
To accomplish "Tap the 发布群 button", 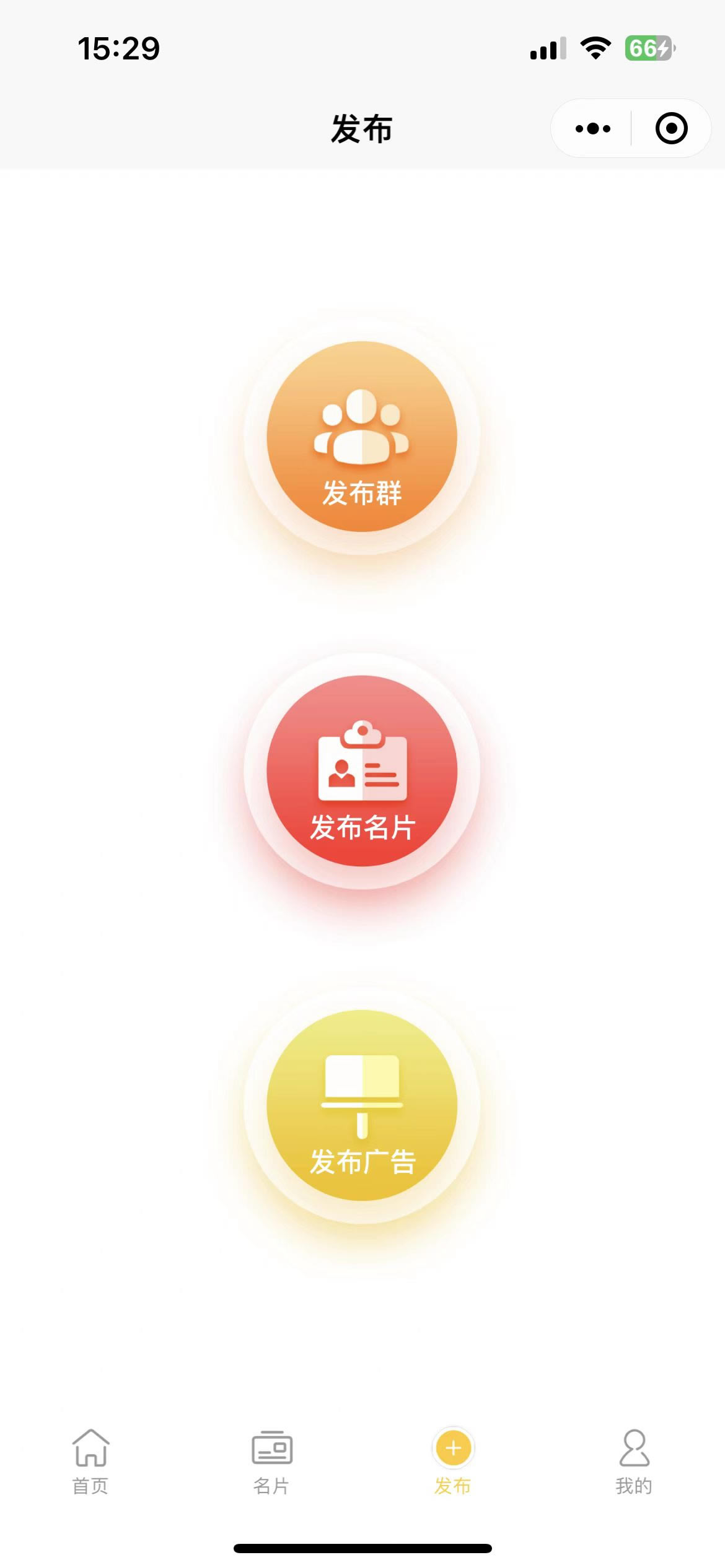I will click(362, 437).
